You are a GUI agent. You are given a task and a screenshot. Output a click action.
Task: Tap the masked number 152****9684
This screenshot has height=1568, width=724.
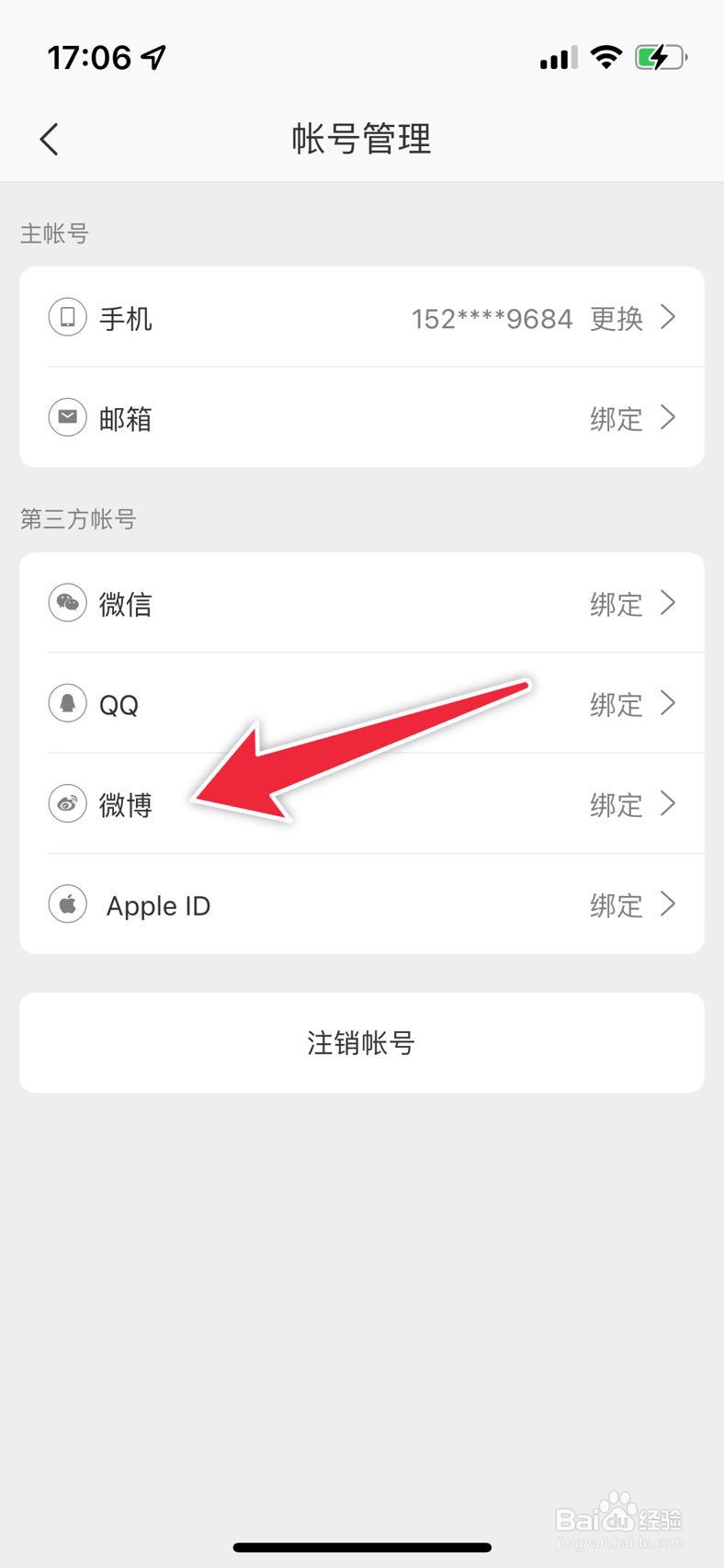pos(492,318)
